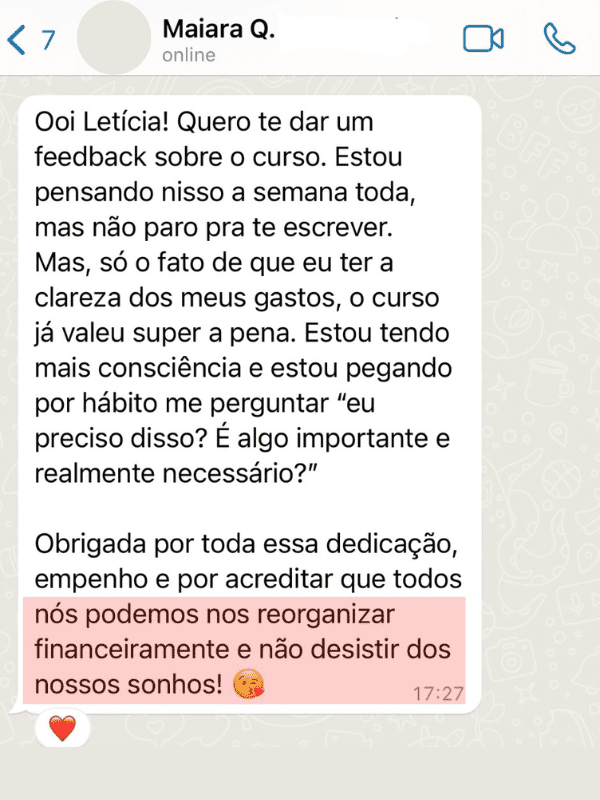View the heart reaction on the message
The image size is (600, 800).
point(62,729)
